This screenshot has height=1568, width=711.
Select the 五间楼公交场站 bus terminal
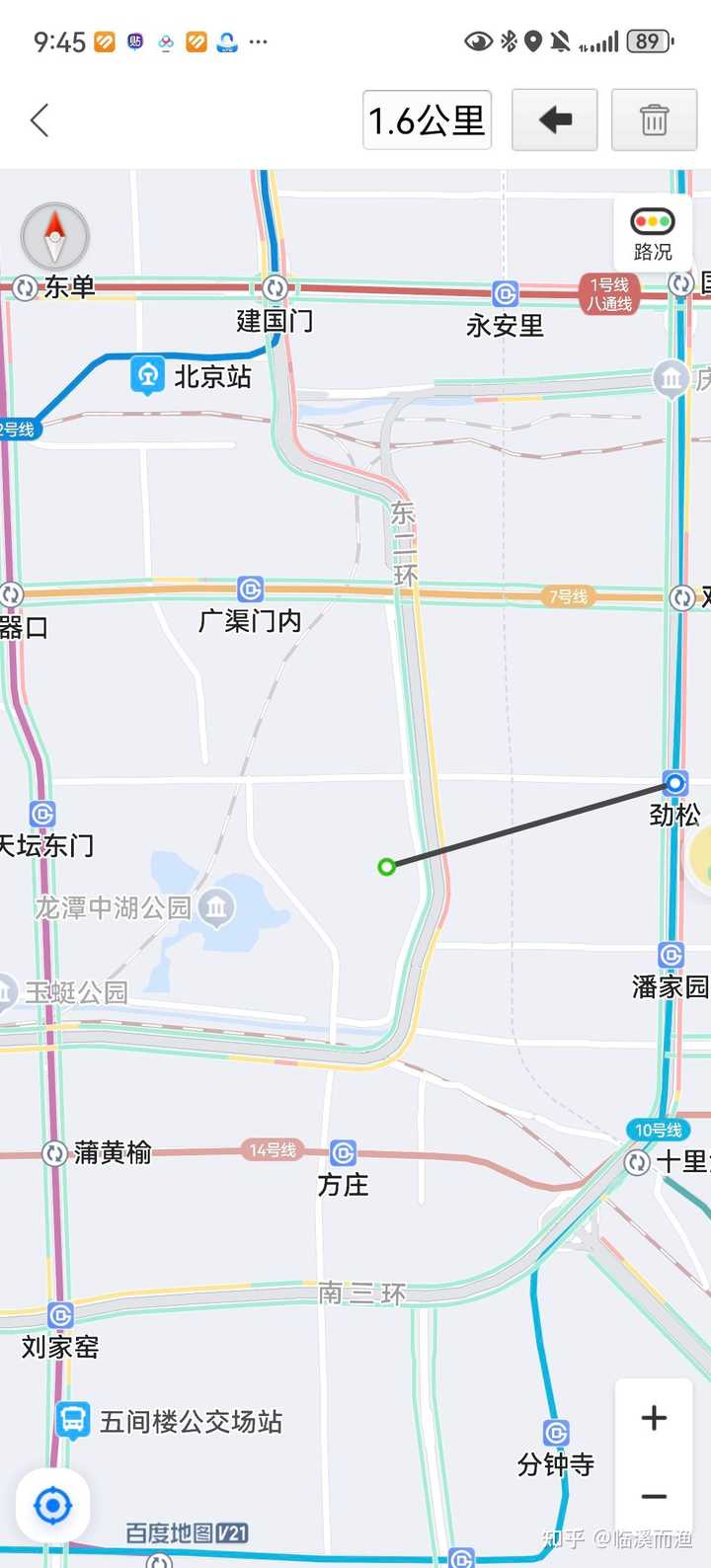point(73,1421)
